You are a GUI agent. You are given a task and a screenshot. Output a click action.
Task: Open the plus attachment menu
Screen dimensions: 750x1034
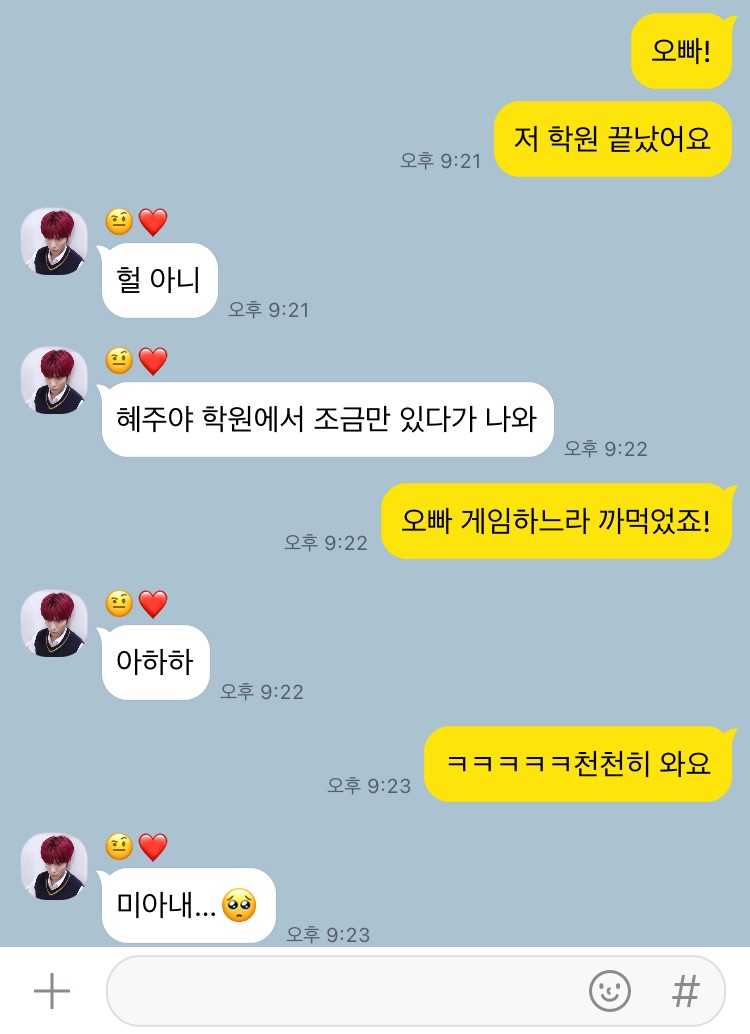click(52, 991)
